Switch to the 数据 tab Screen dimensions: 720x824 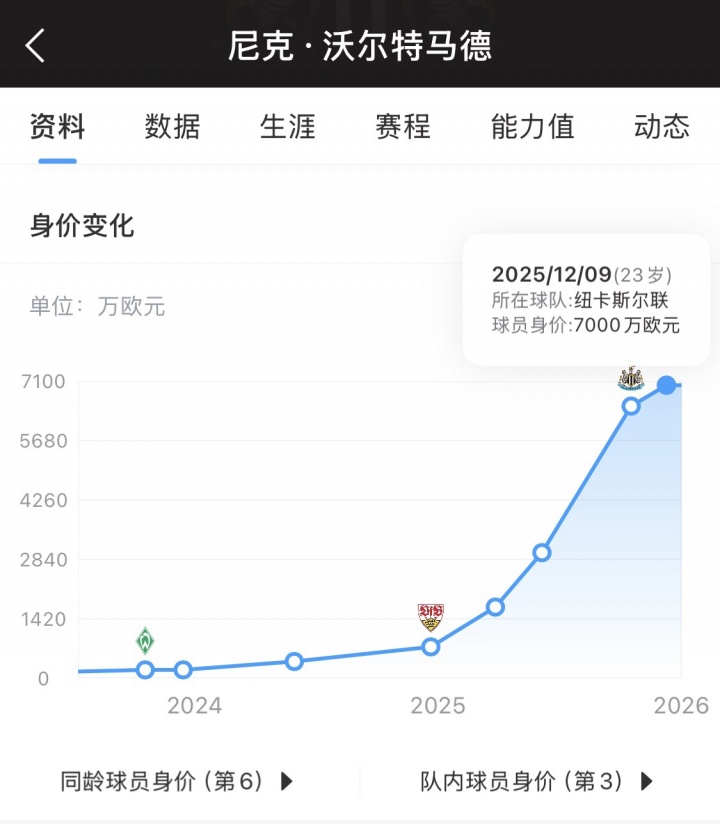pyautogui.click(x=172, y=127)
